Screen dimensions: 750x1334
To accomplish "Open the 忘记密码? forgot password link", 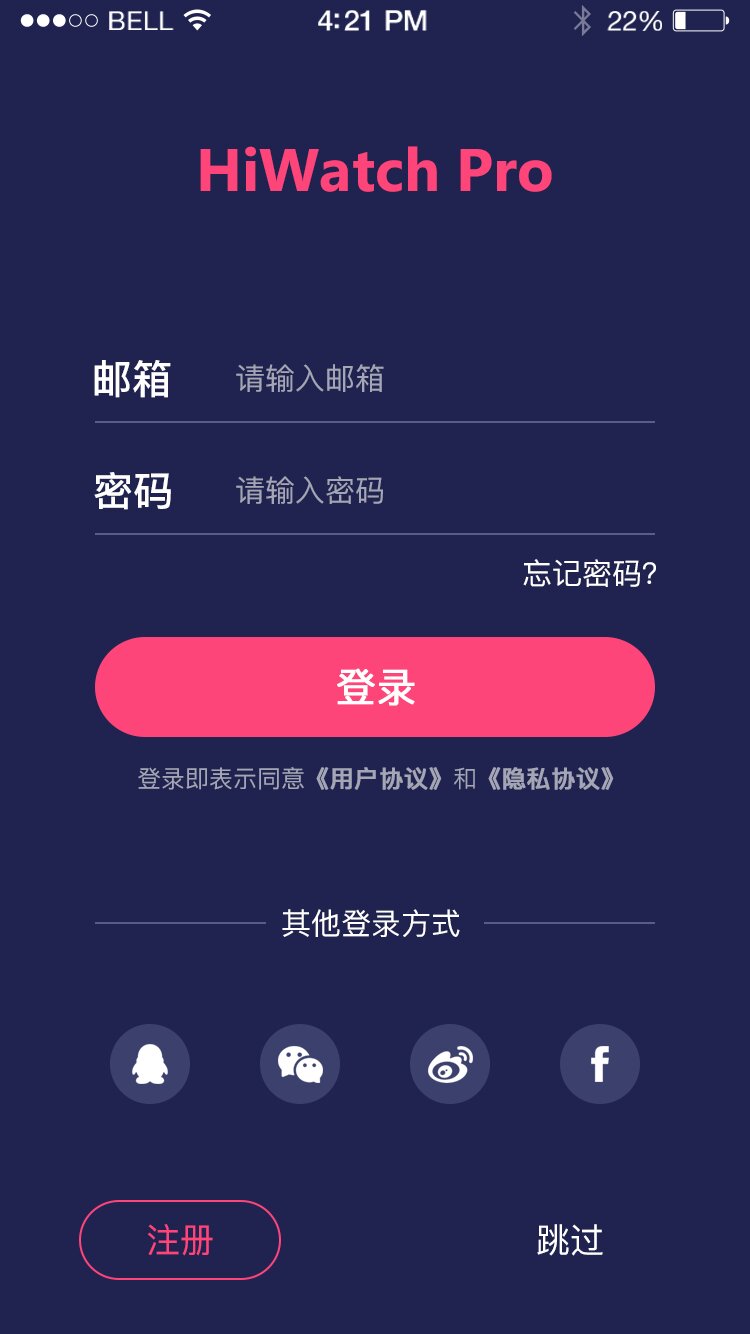I will [590, 574].
